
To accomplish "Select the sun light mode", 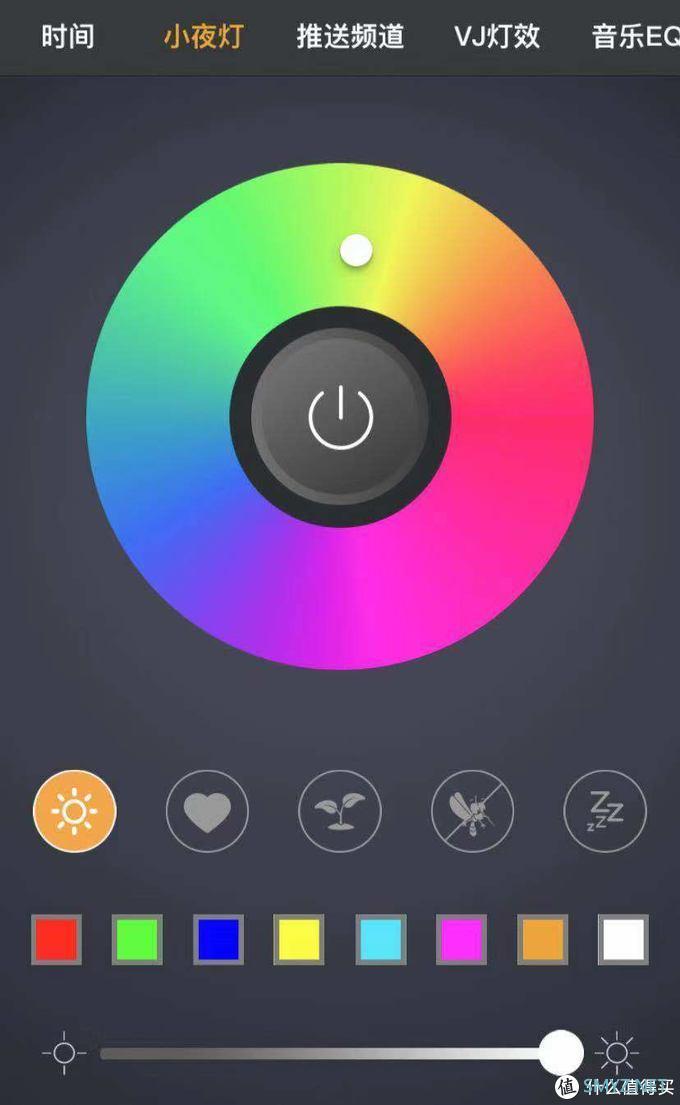I will coord(75,810).
